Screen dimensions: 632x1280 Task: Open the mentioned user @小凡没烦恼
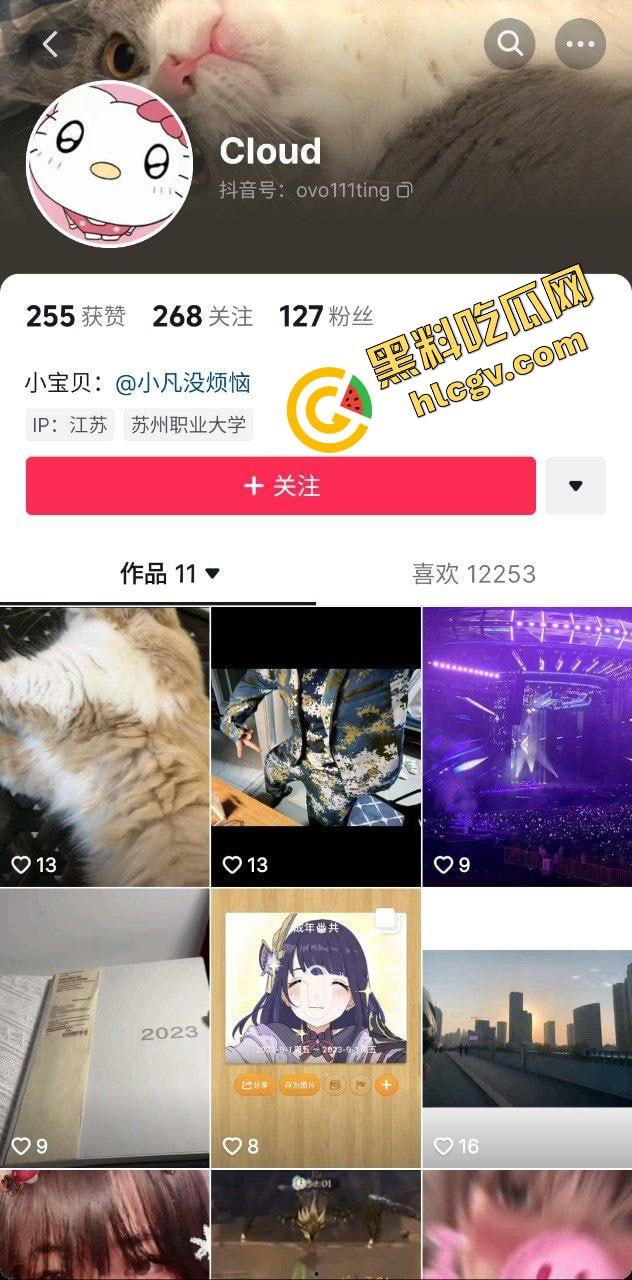(183, 382)
